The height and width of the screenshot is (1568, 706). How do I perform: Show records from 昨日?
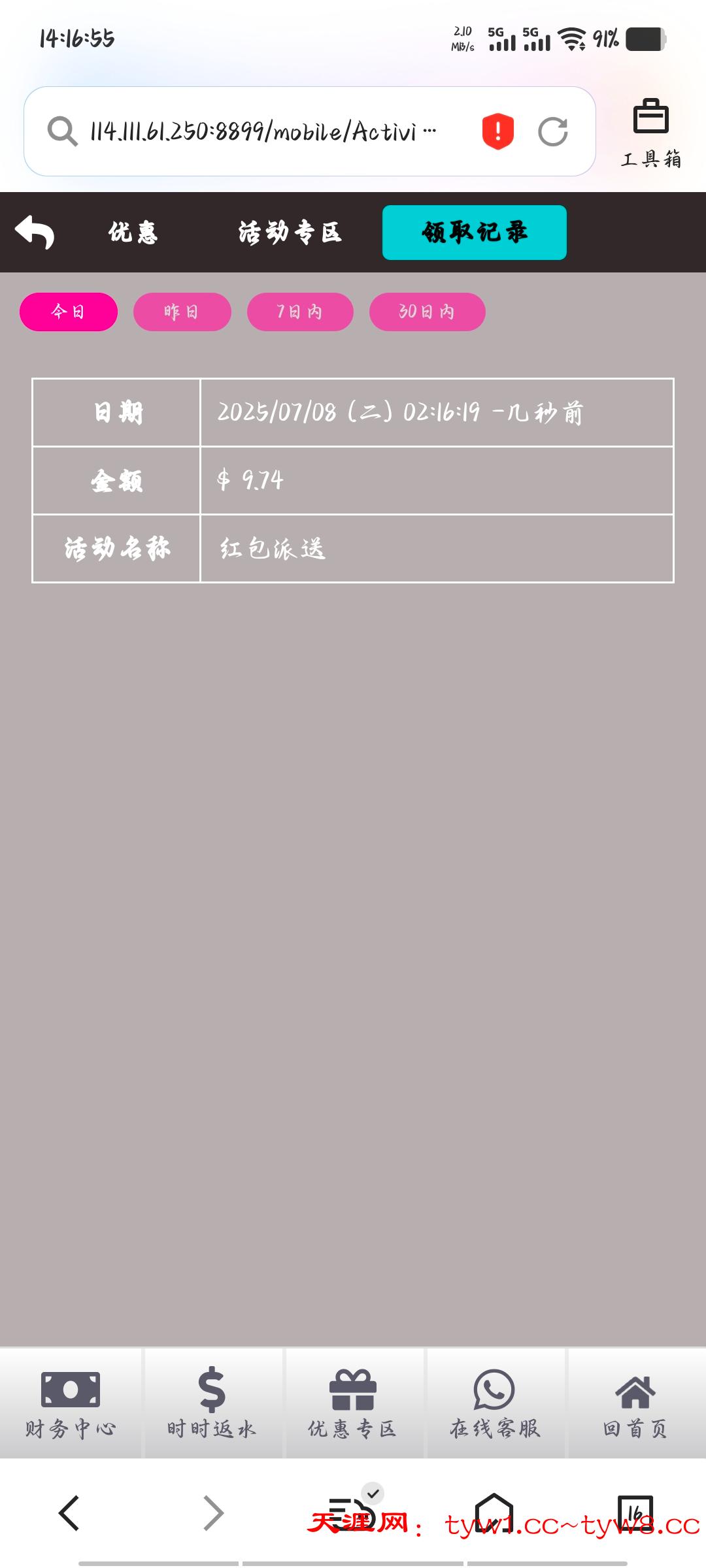pyautogui.click(x=182, y=312)
